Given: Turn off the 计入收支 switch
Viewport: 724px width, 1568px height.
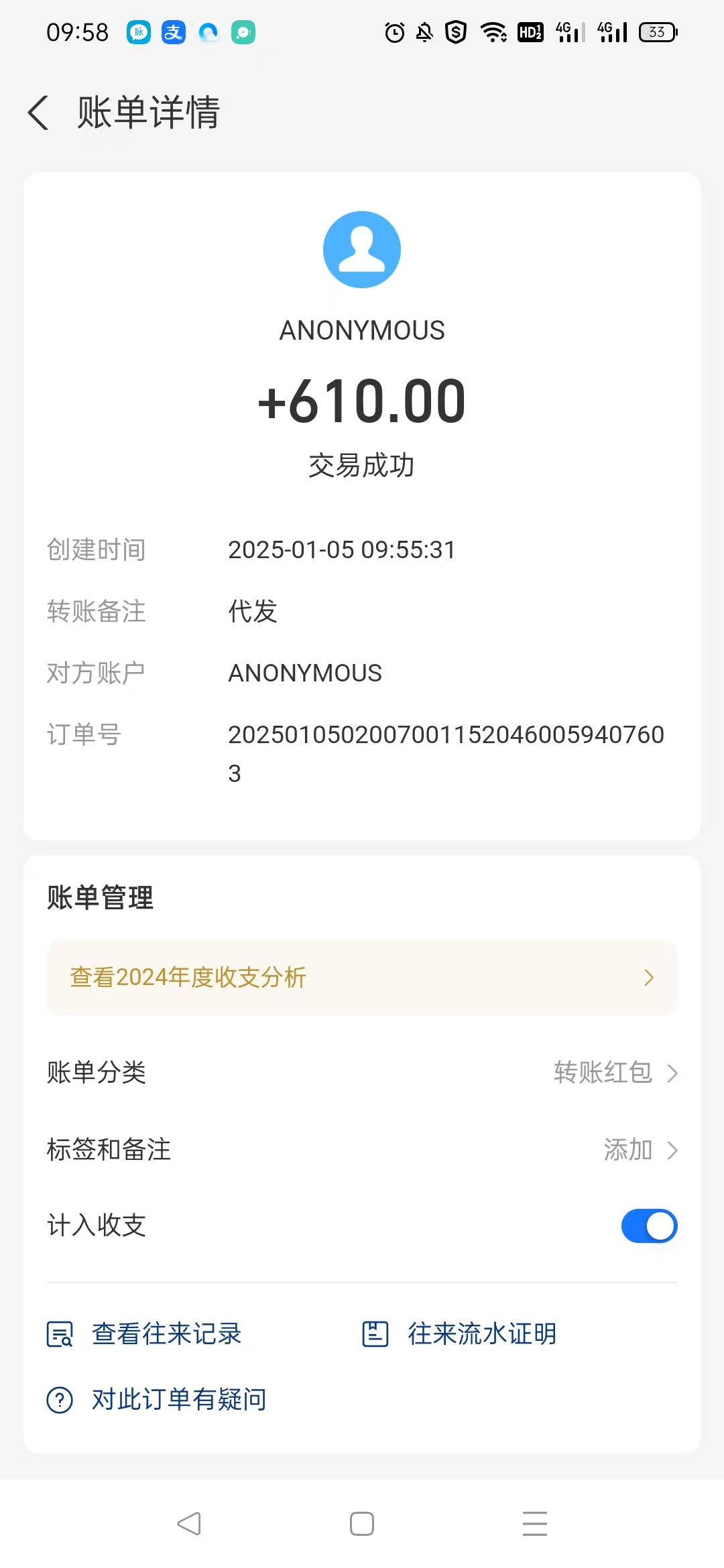Looking at the screenshot, I should tap(649, 1226).
